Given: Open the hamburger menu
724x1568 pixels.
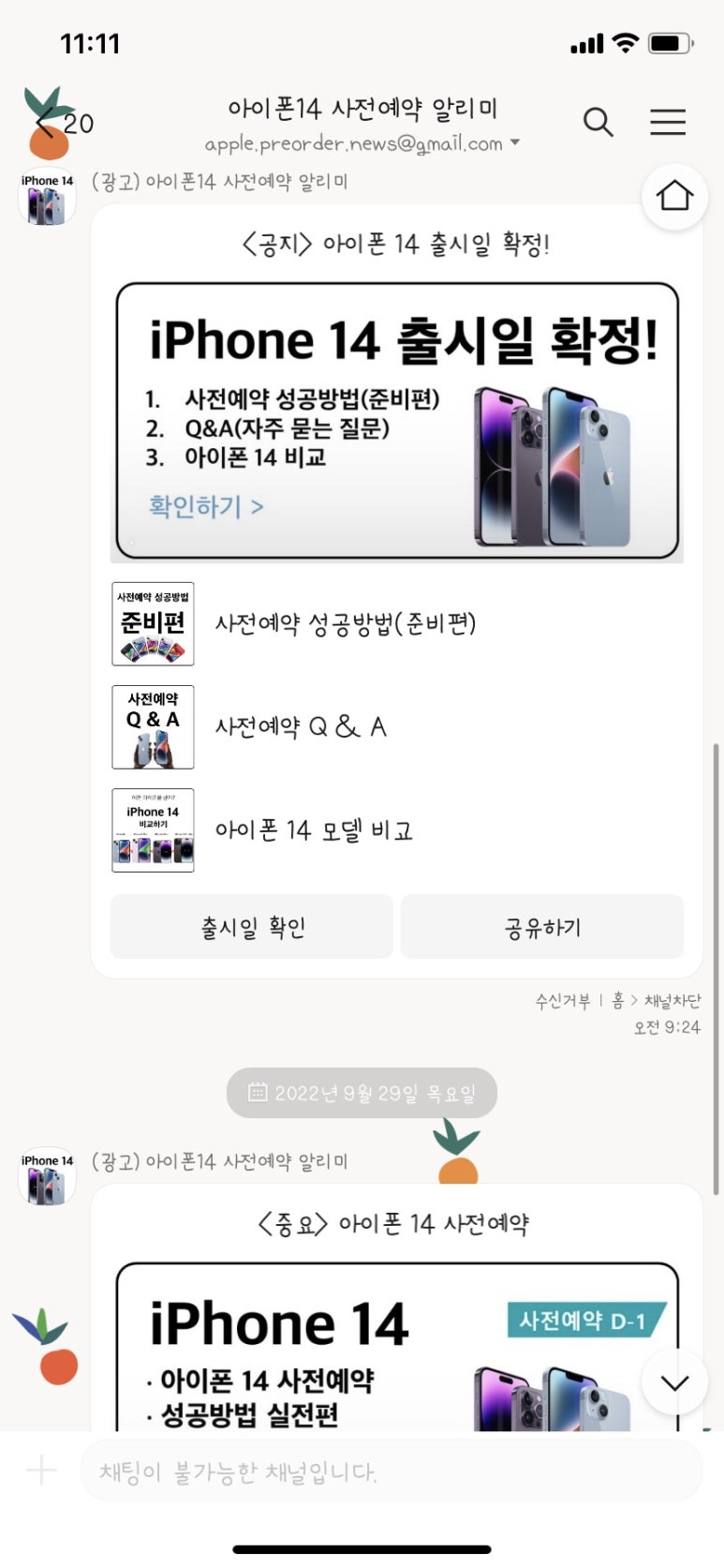Looking at the screenshot, I should click(668, 123).
